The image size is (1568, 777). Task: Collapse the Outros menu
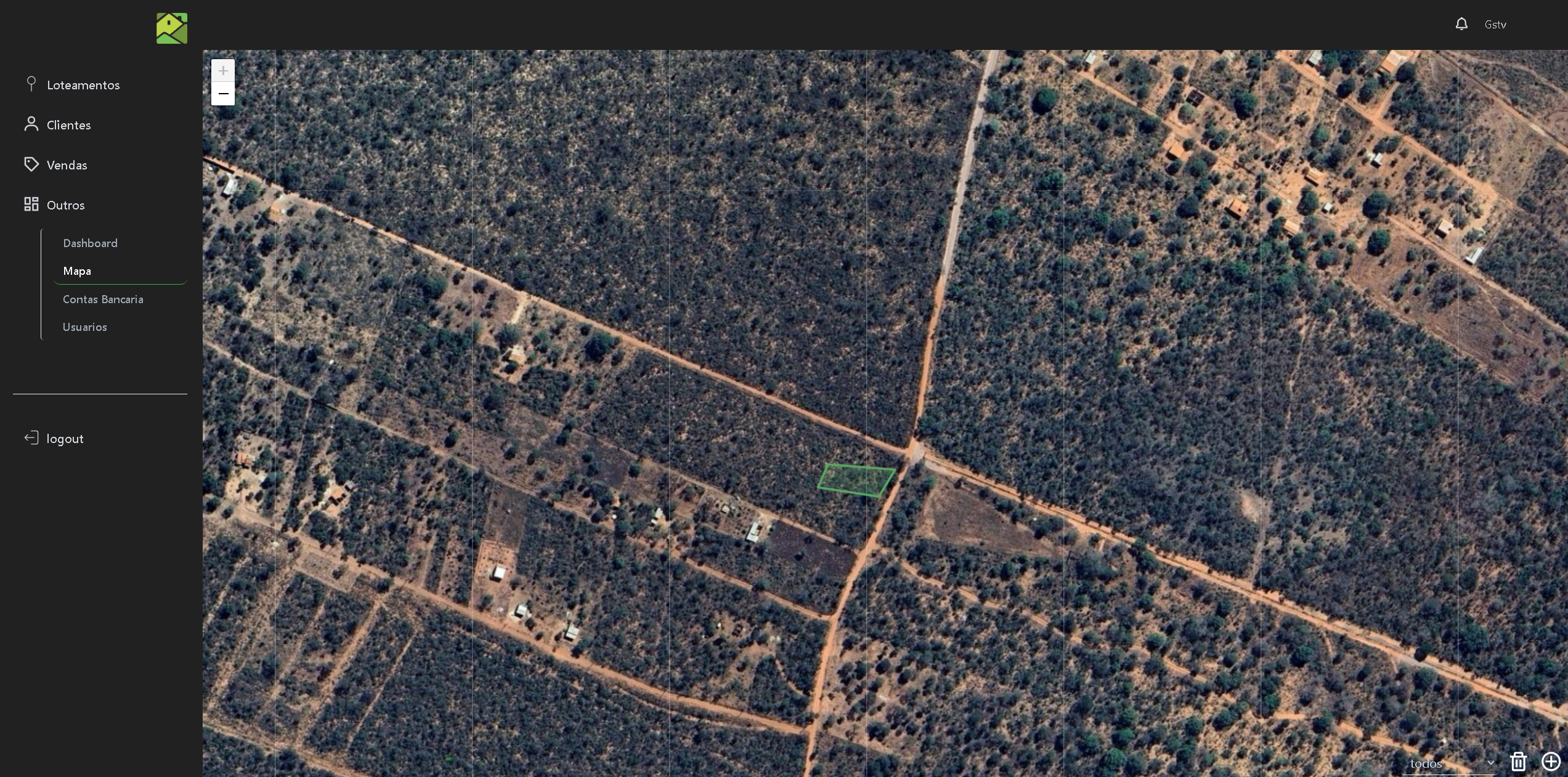(65, 205)
